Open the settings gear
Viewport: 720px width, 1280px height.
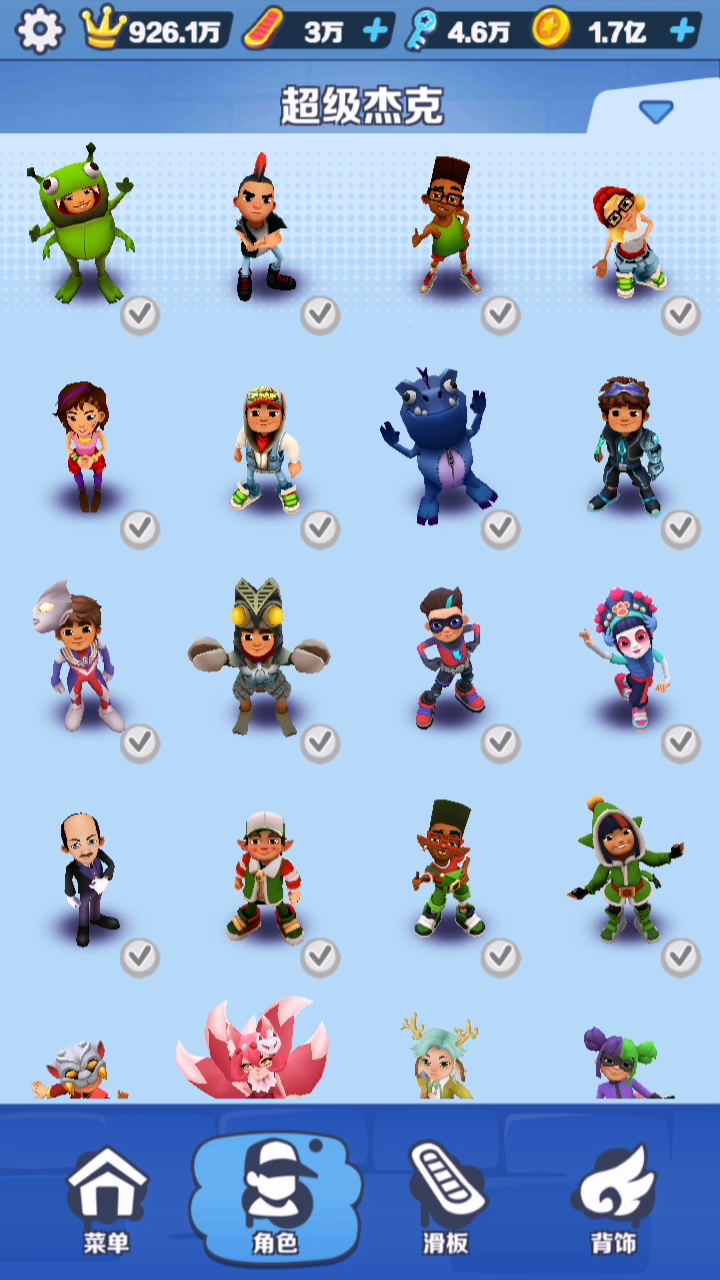pos(39,30)
